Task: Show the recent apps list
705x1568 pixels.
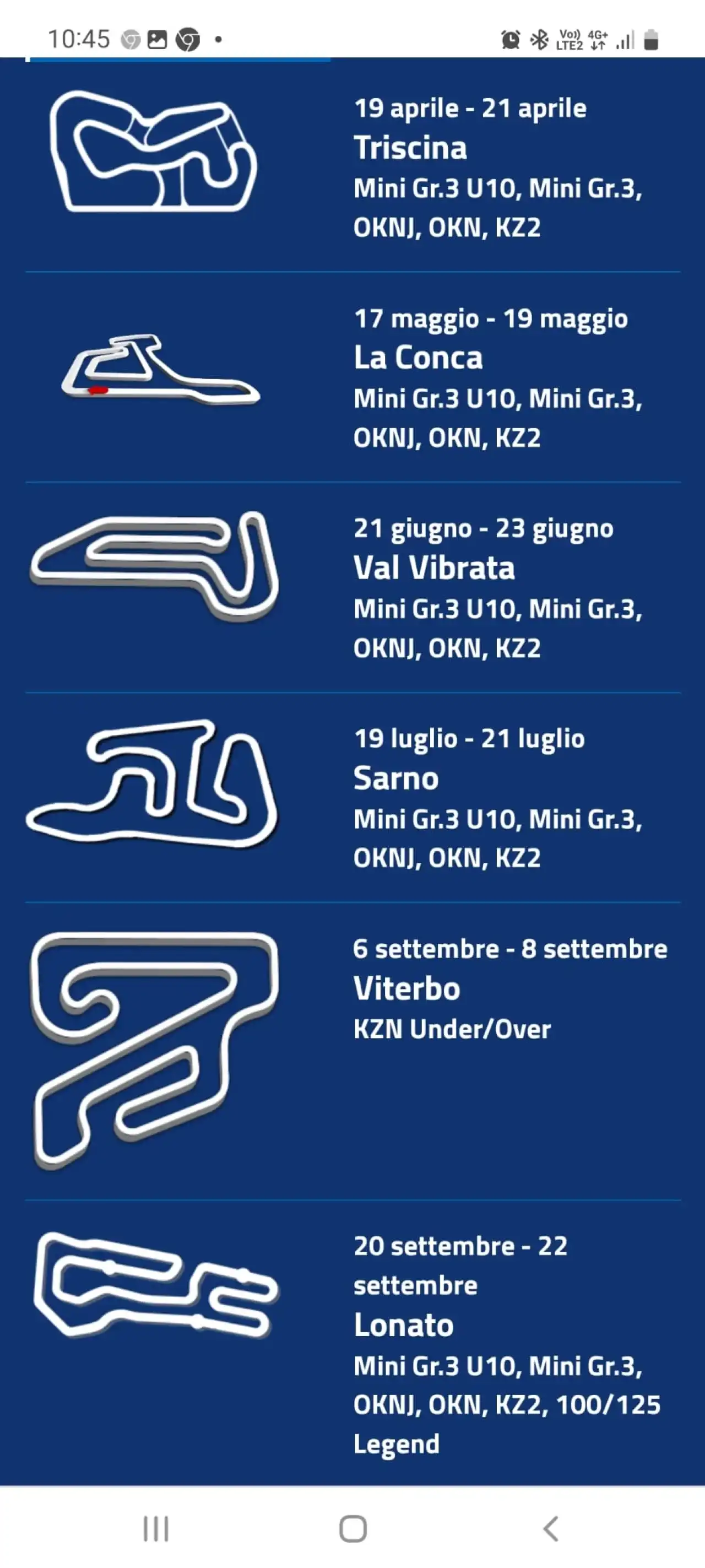Action: click(x=156, y=1528)
